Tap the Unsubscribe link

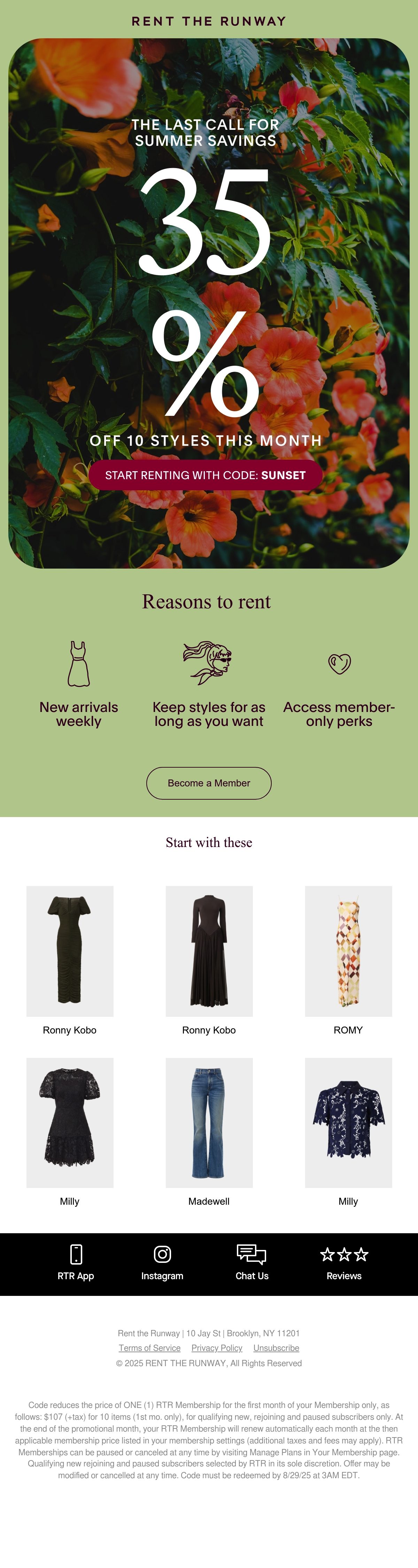(x=276, y=1348)
